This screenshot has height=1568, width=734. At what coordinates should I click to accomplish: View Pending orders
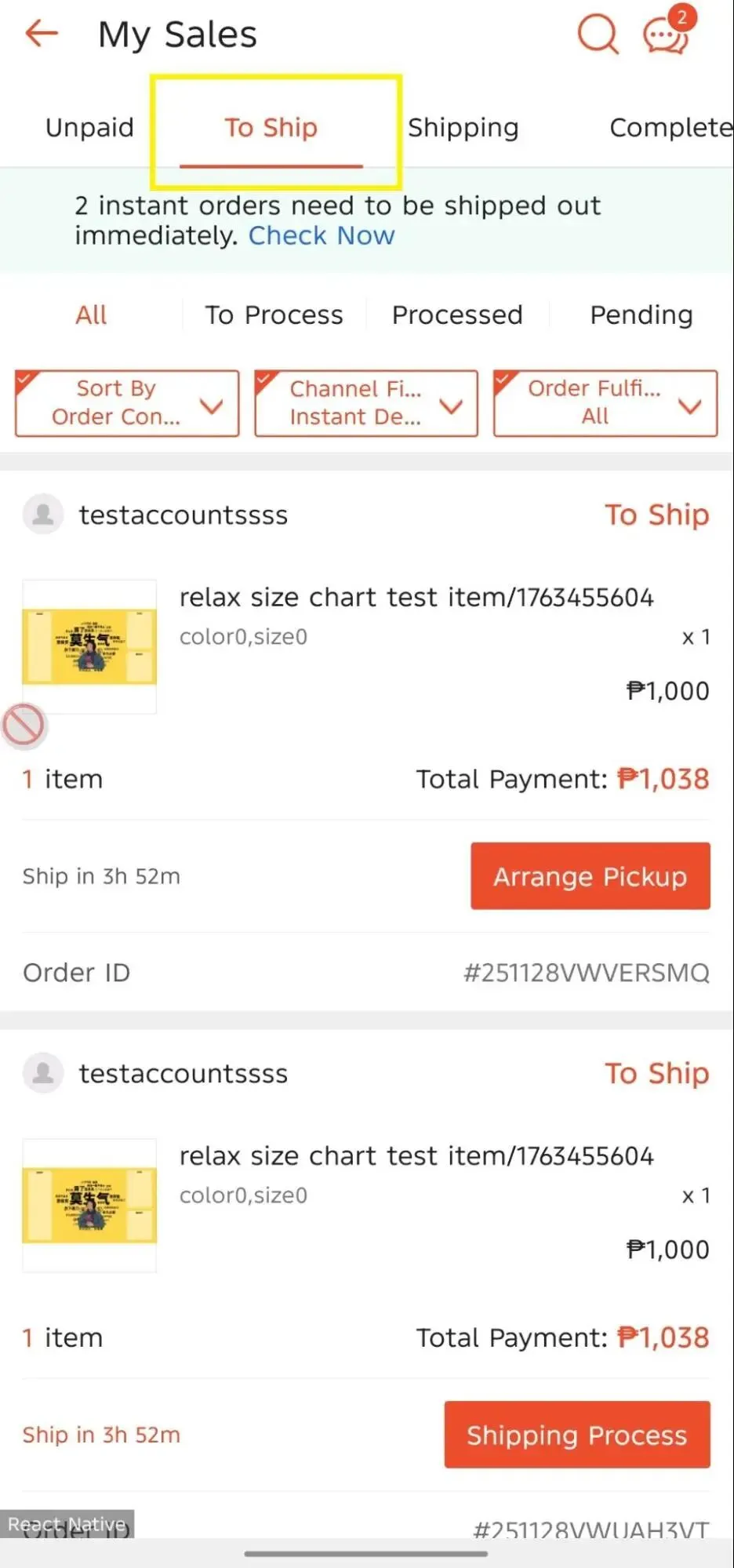pyautogui.click(x=641, y=315)
